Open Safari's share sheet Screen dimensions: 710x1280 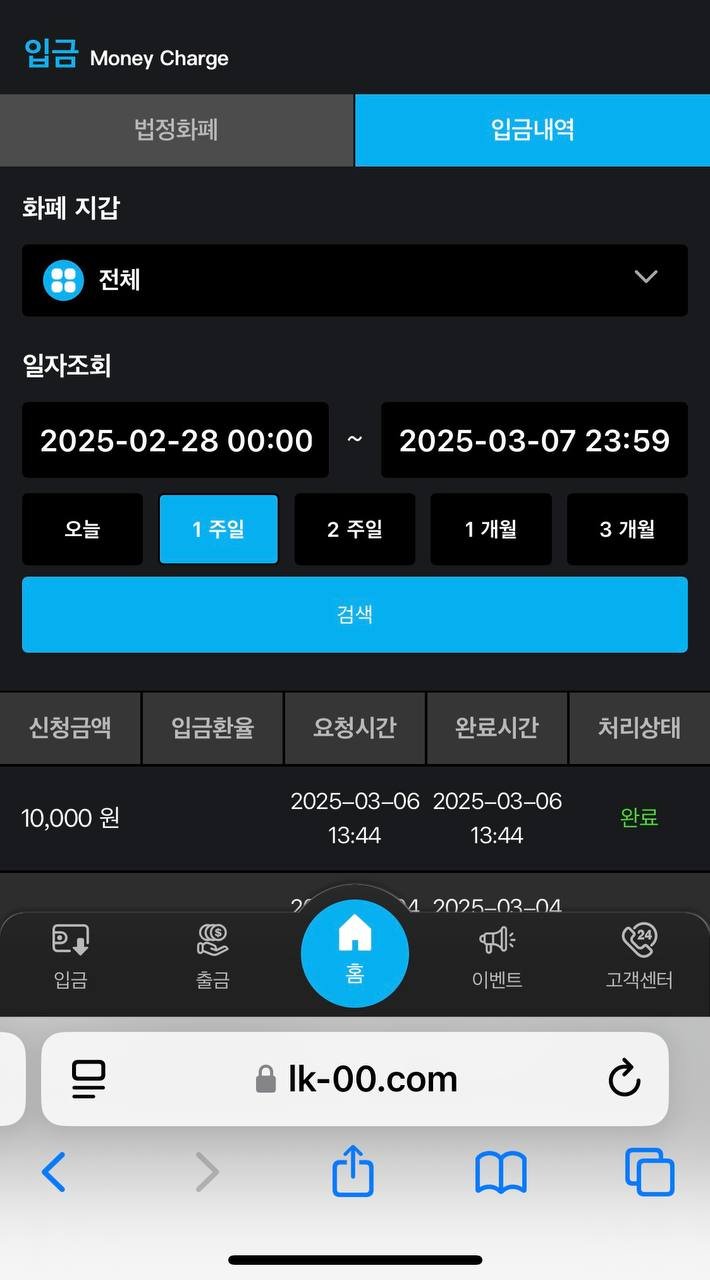coord(353,1172)
